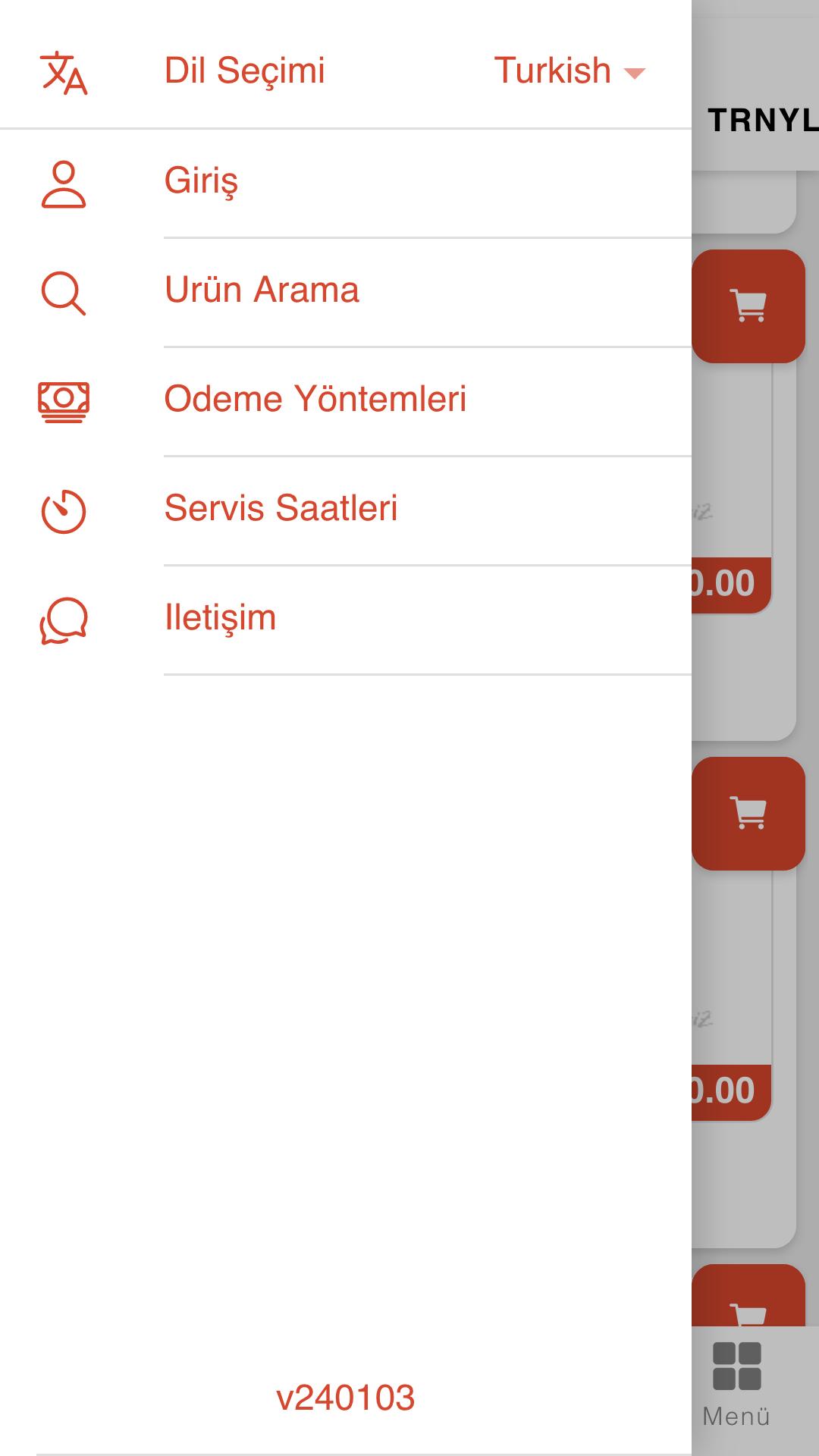
Task: Select Urün Arama product search
Action: pos(346,292)
